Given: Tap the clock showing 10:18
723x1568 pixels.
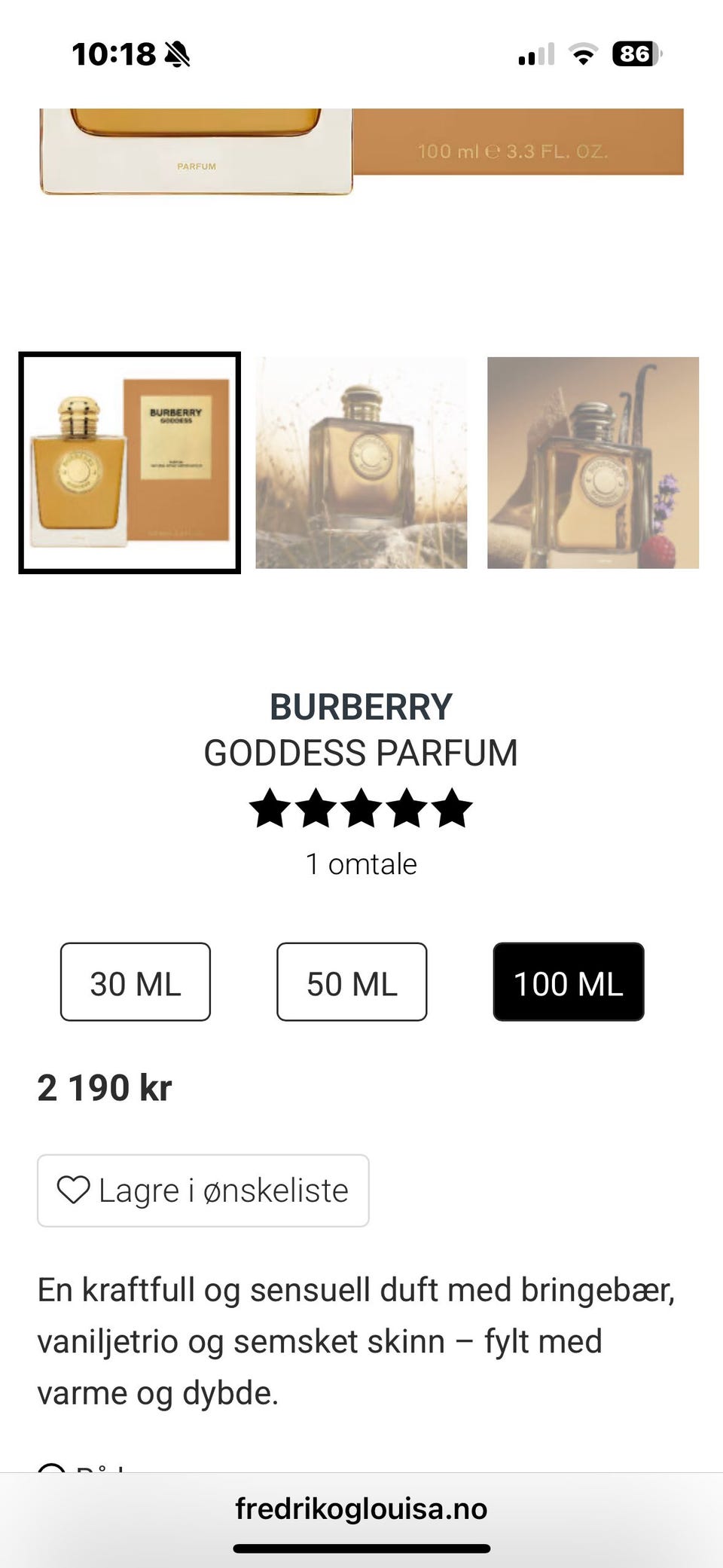Looking at the screenshot, I should click(x=114, y=54).
